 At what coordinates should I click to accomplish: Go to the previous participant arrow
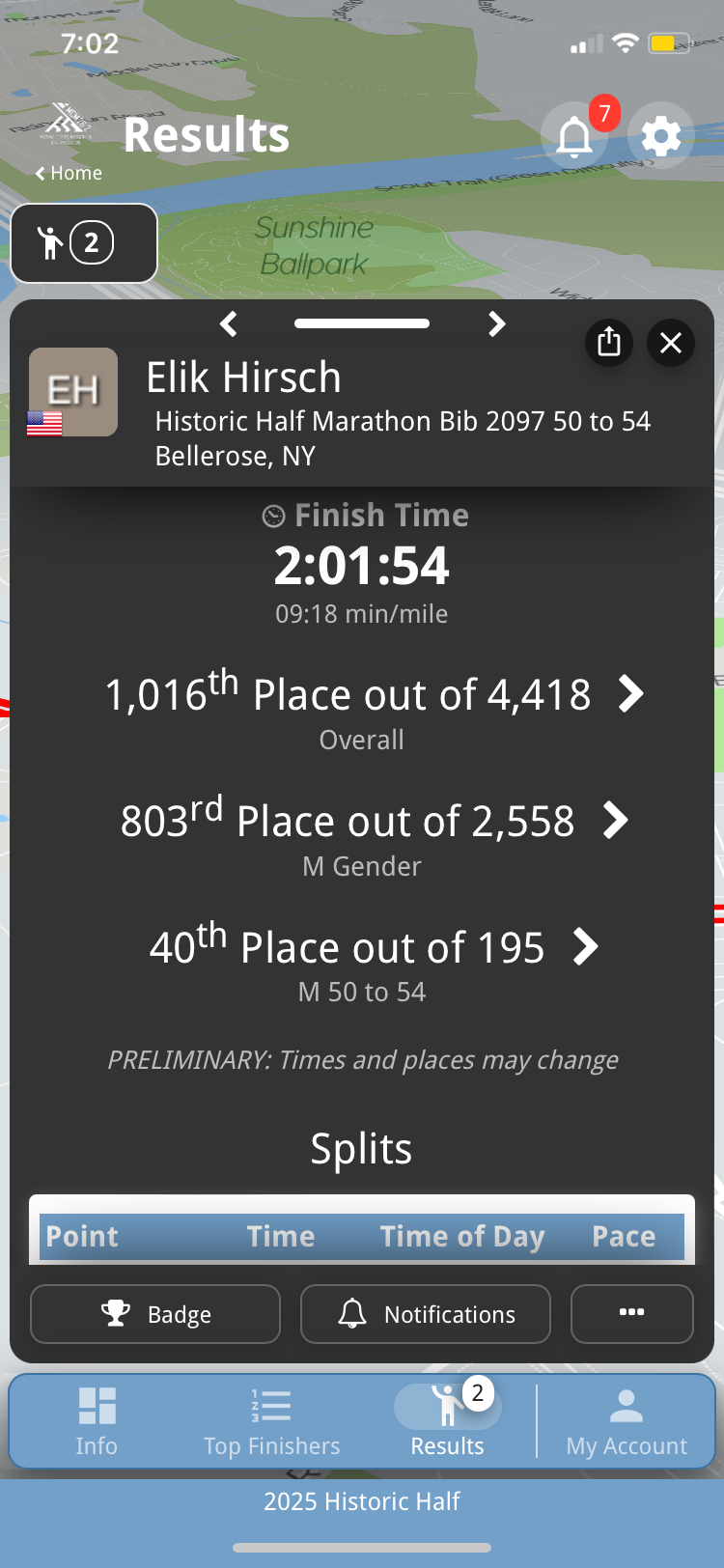click(229, 324)
